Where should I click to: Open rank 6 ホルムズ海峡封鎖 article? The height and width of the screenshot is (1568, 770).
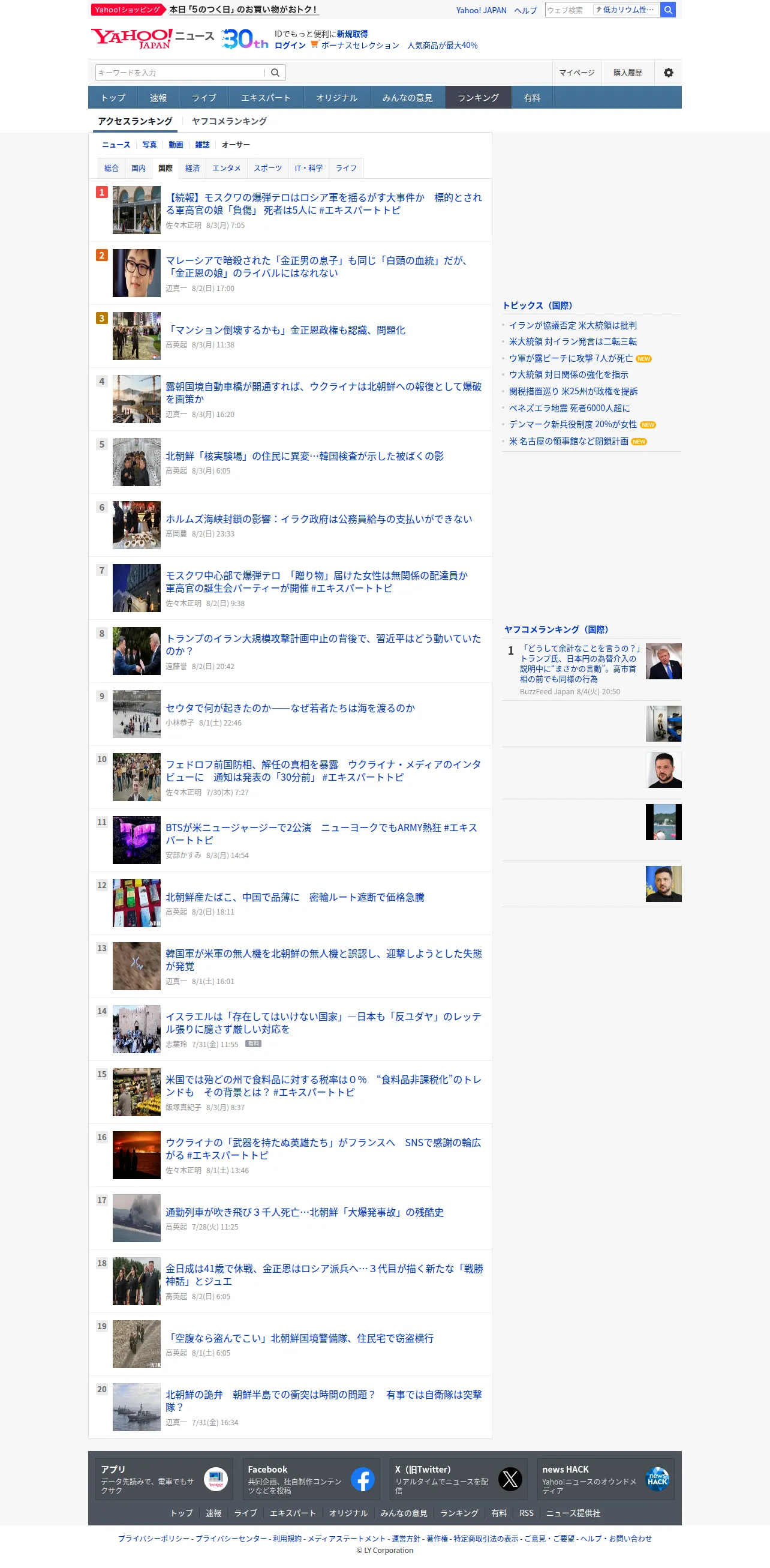pyautogui.click(x=318, y=519)
